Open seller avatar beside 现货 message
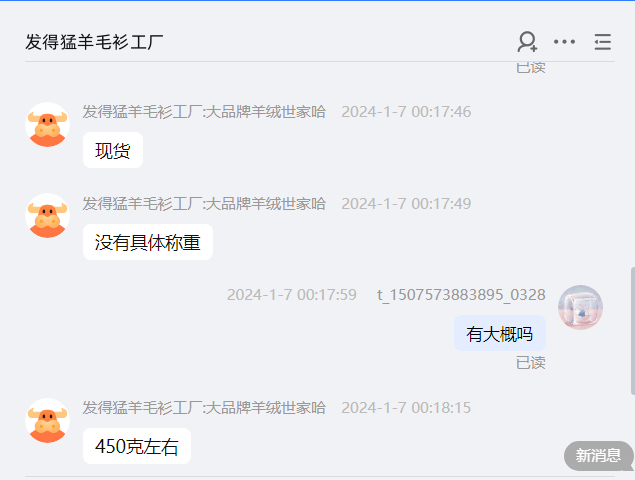Screen dimensions: 635x480 (x=47, y=125)
